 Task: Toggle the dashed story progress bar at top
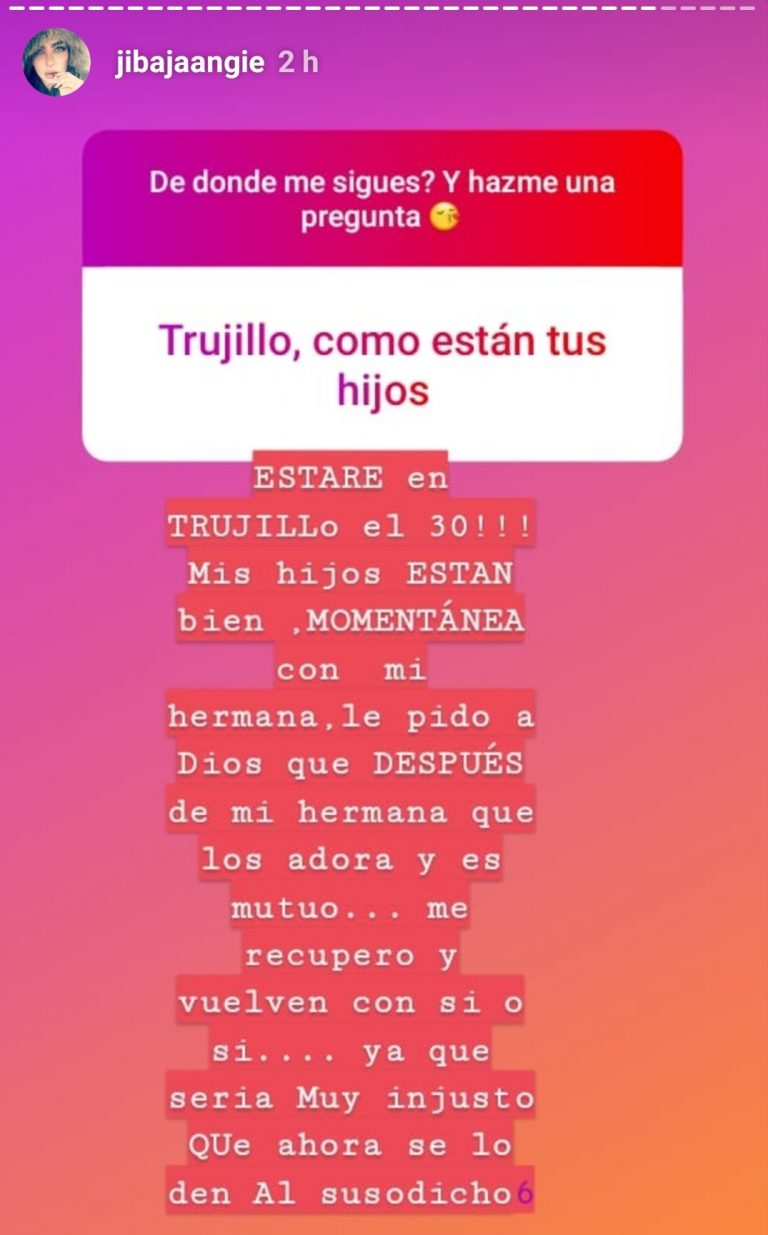(384, 10)
